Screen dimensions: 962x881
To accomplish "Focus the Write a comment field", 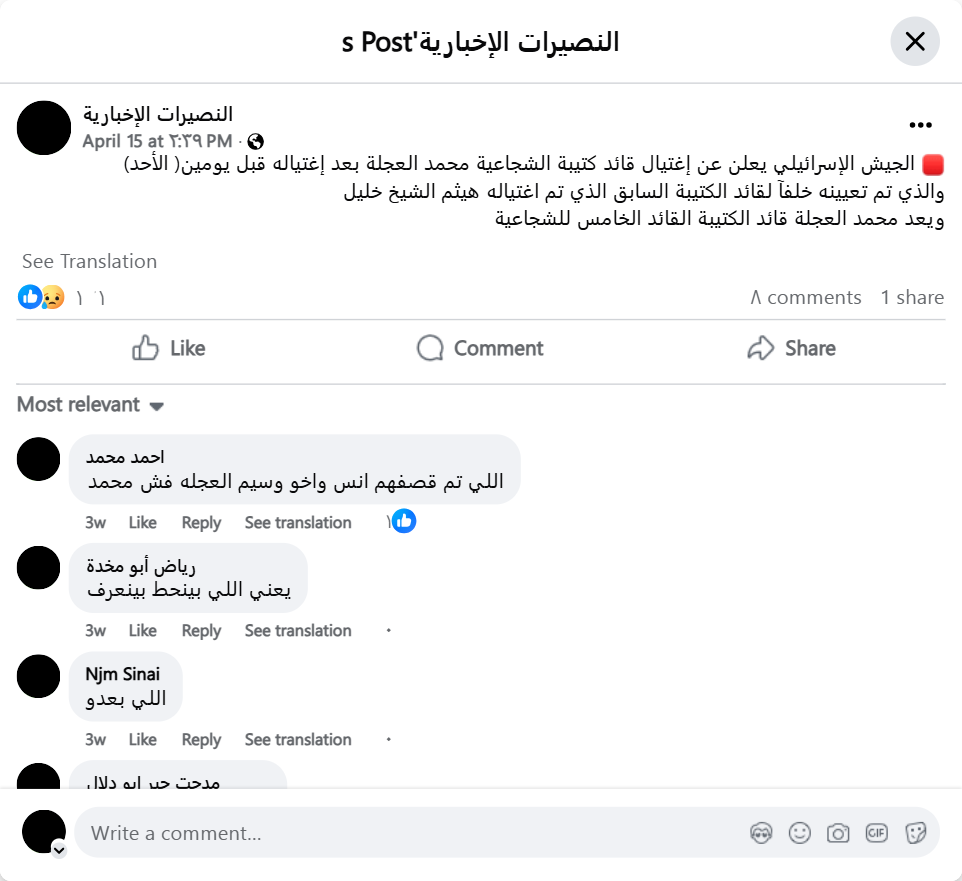I will (400, 833).
